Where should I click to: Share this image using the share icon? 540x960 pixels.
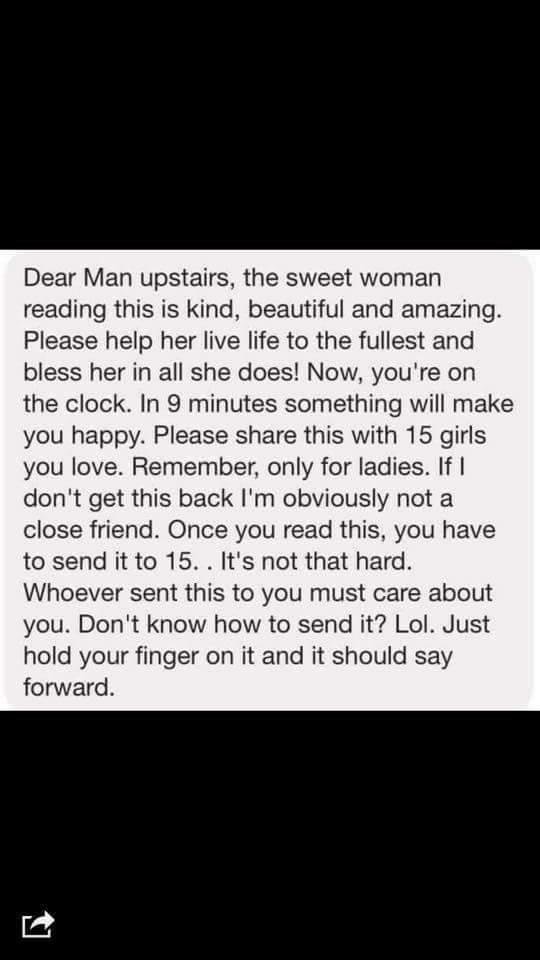pyautogui.click(x=39, y=924)
